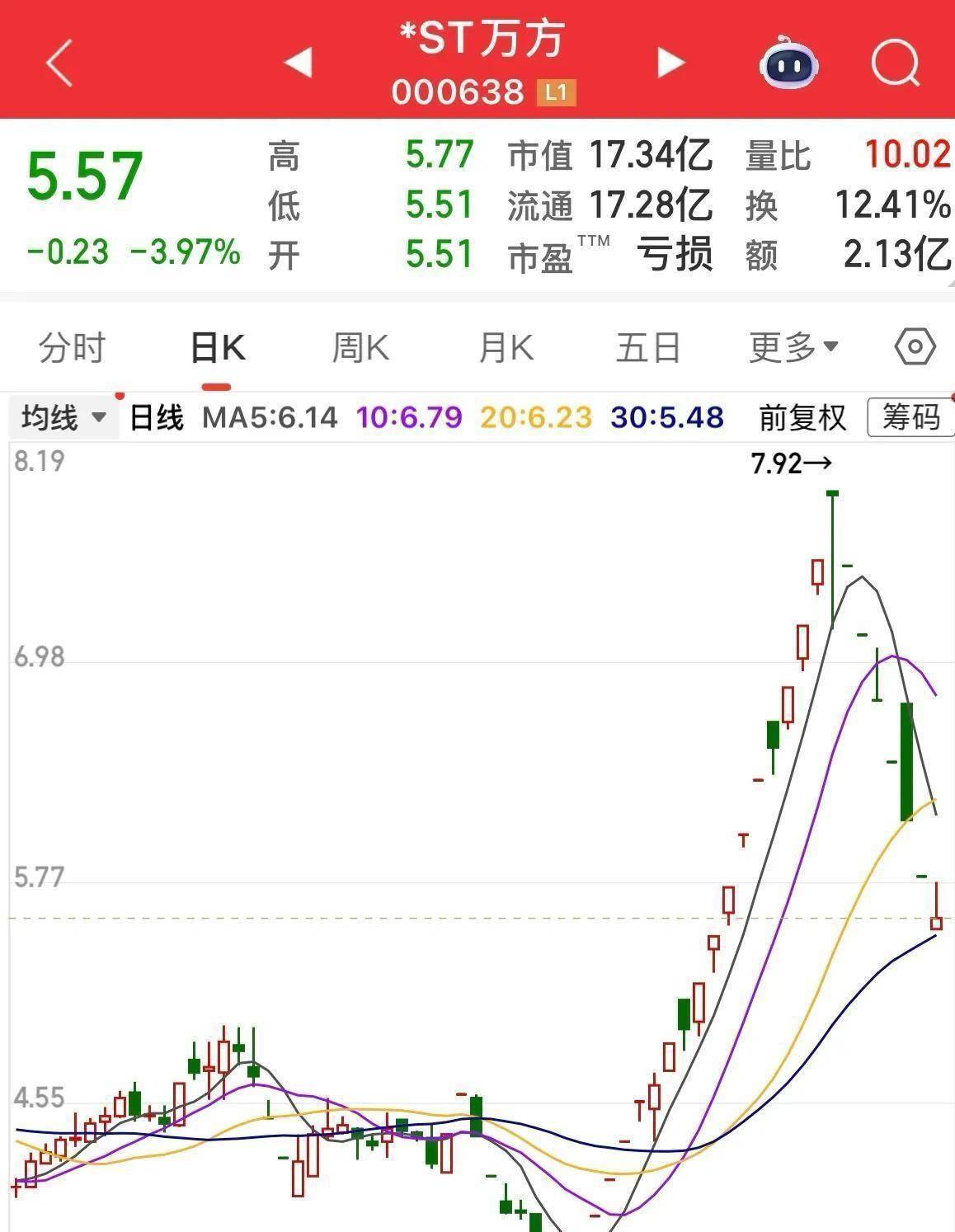Toggle the MA5 moving average display
Viewport: 955px width, 1232px height.
[268, 418]
